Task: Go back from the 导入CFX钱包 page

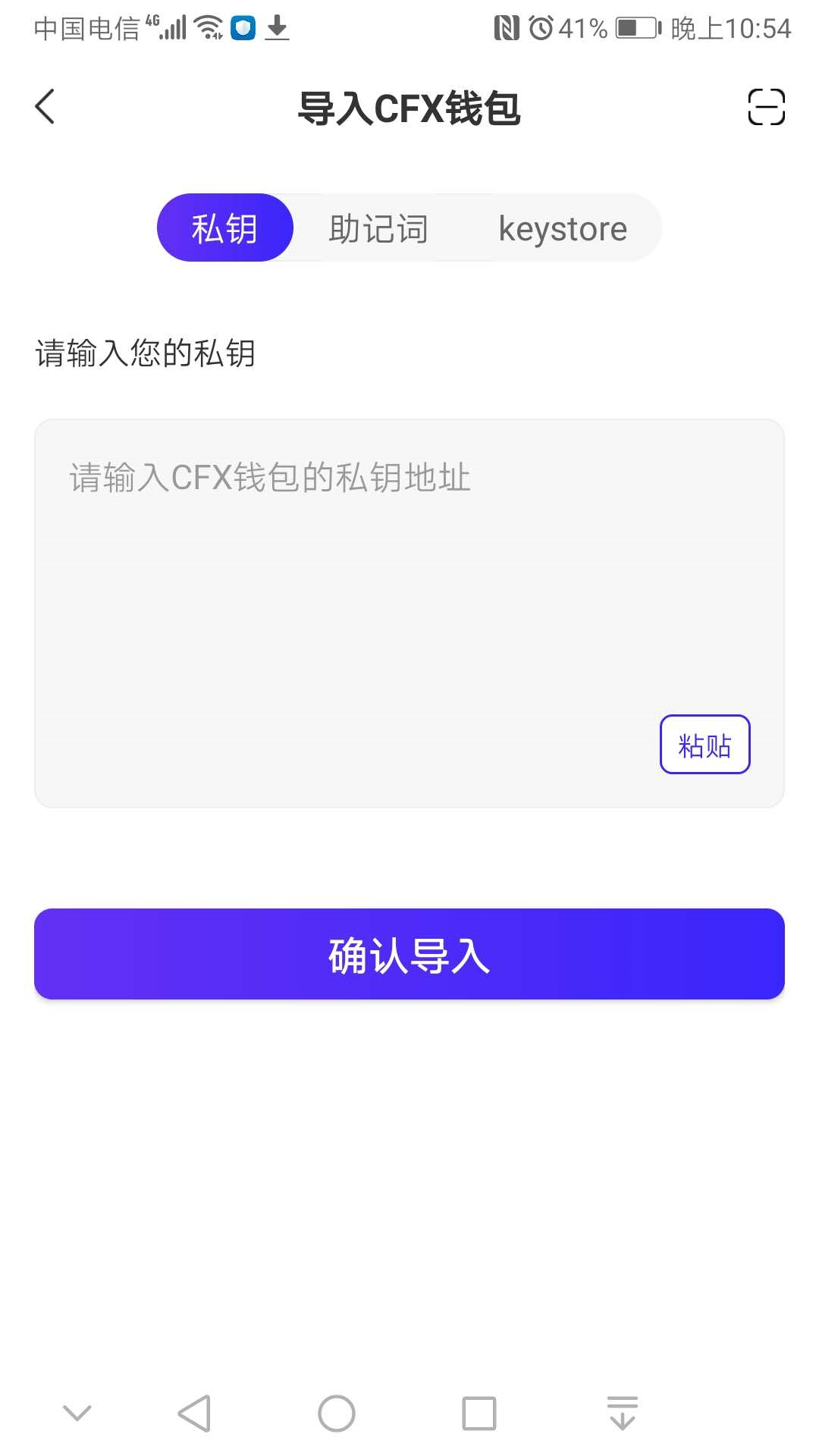Action: [45, 106]
